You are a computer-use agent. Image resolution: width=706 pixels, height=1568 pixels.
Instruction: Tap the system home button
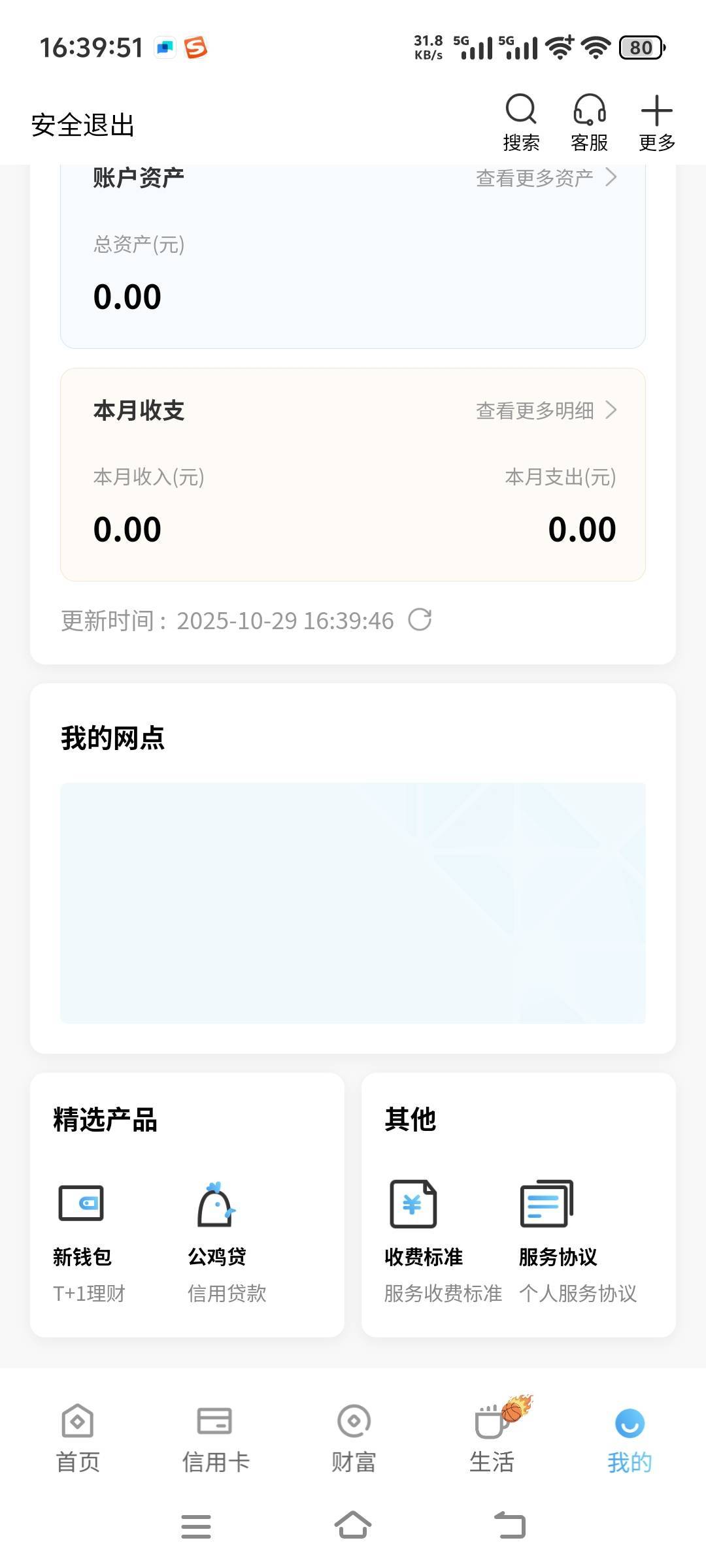click(353, 1526)
